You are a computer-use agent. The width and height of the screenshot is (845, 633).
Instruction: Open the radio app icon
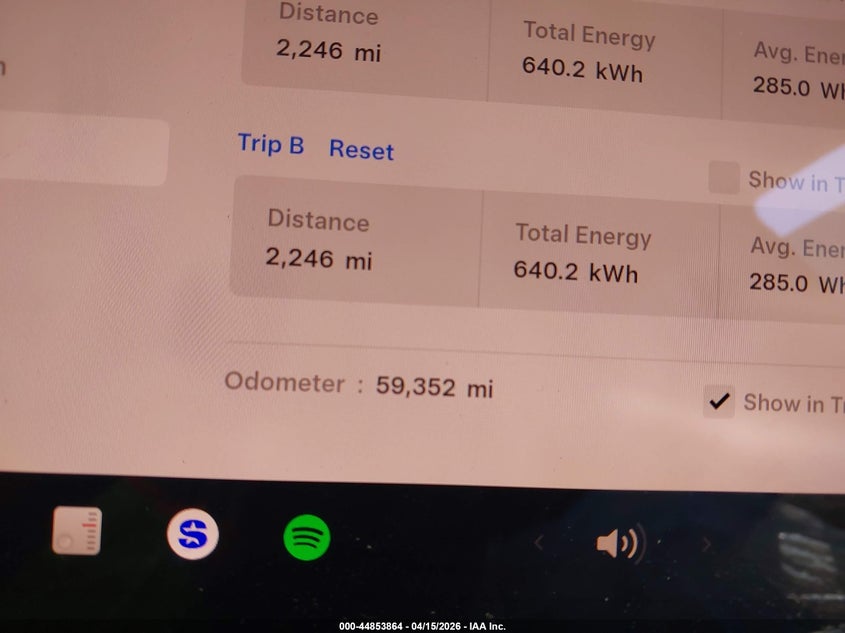pyautogui.click(x=77, y=531)
